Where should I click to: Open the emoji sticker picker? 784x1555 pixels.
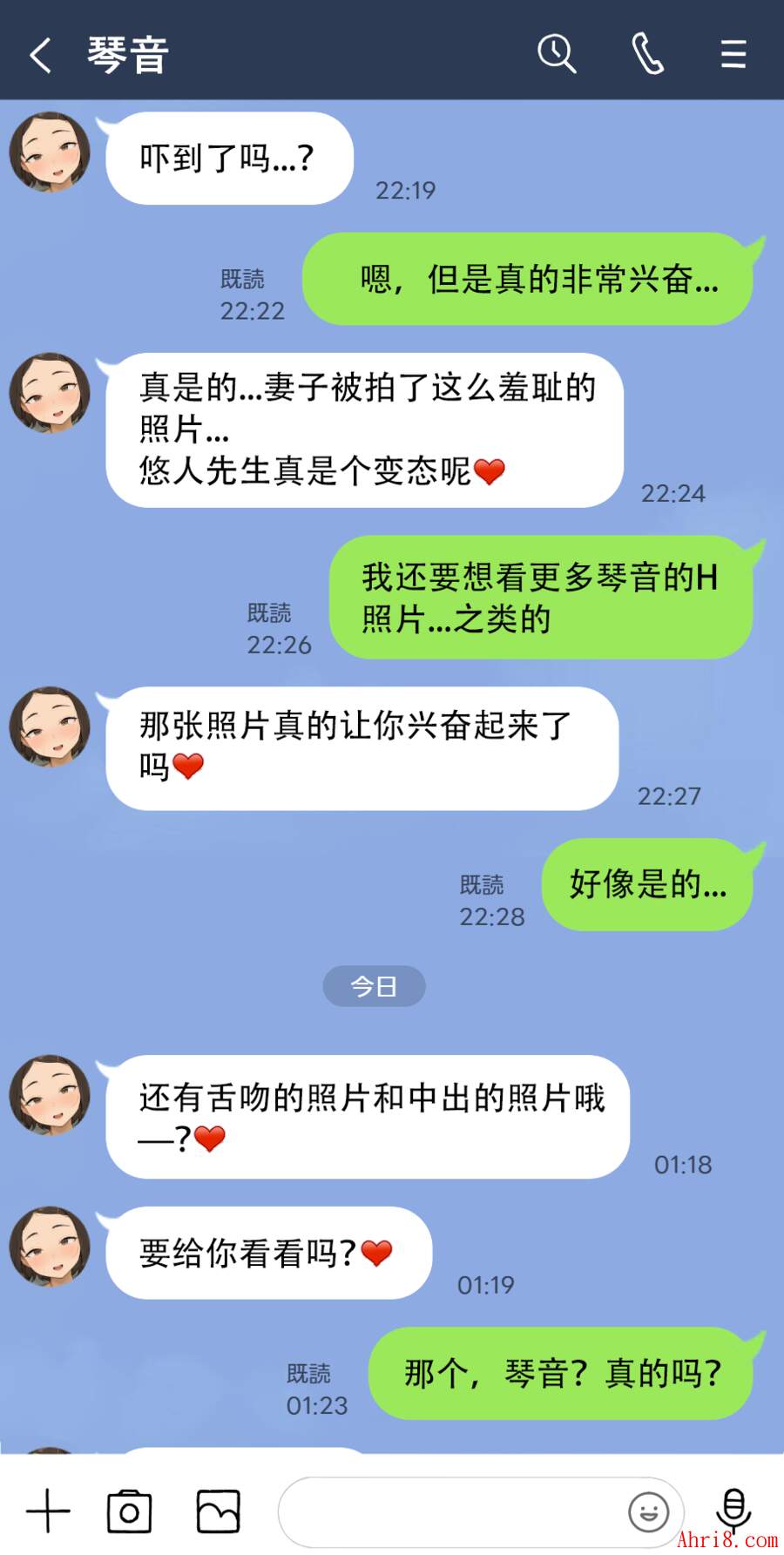click(x=648, y=1511)
